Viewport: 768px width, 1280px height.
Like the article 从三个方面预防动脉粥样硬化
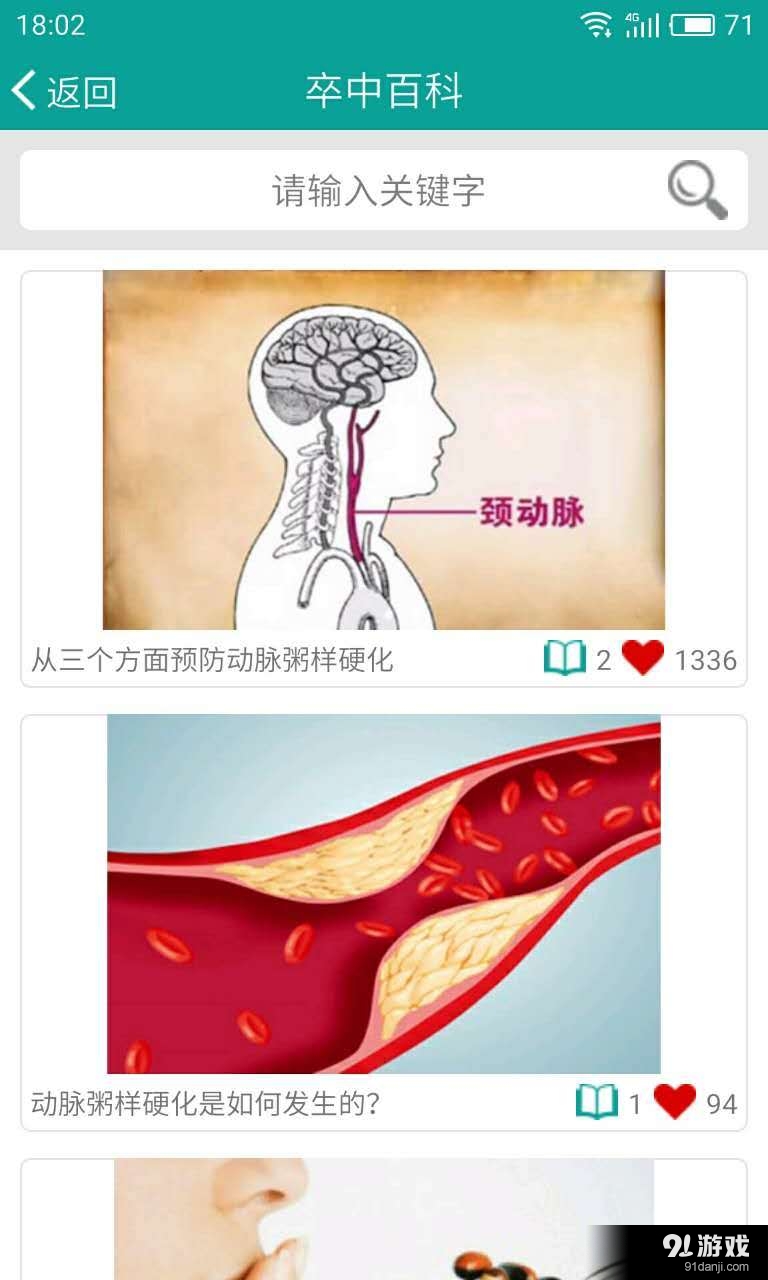[643, 658]
